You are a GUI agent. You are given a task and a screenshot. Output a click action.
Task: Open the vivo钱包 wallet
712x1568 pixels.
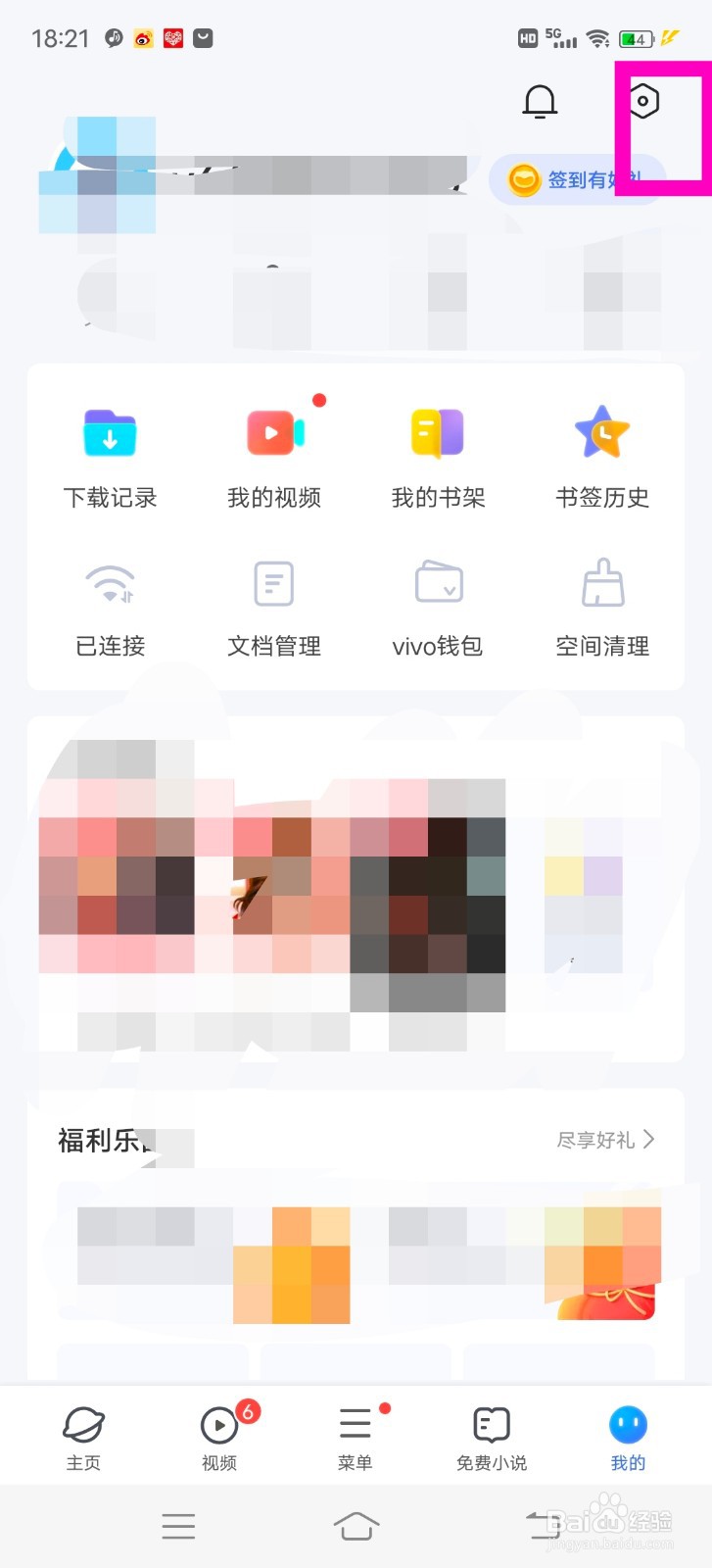[437, 606]
